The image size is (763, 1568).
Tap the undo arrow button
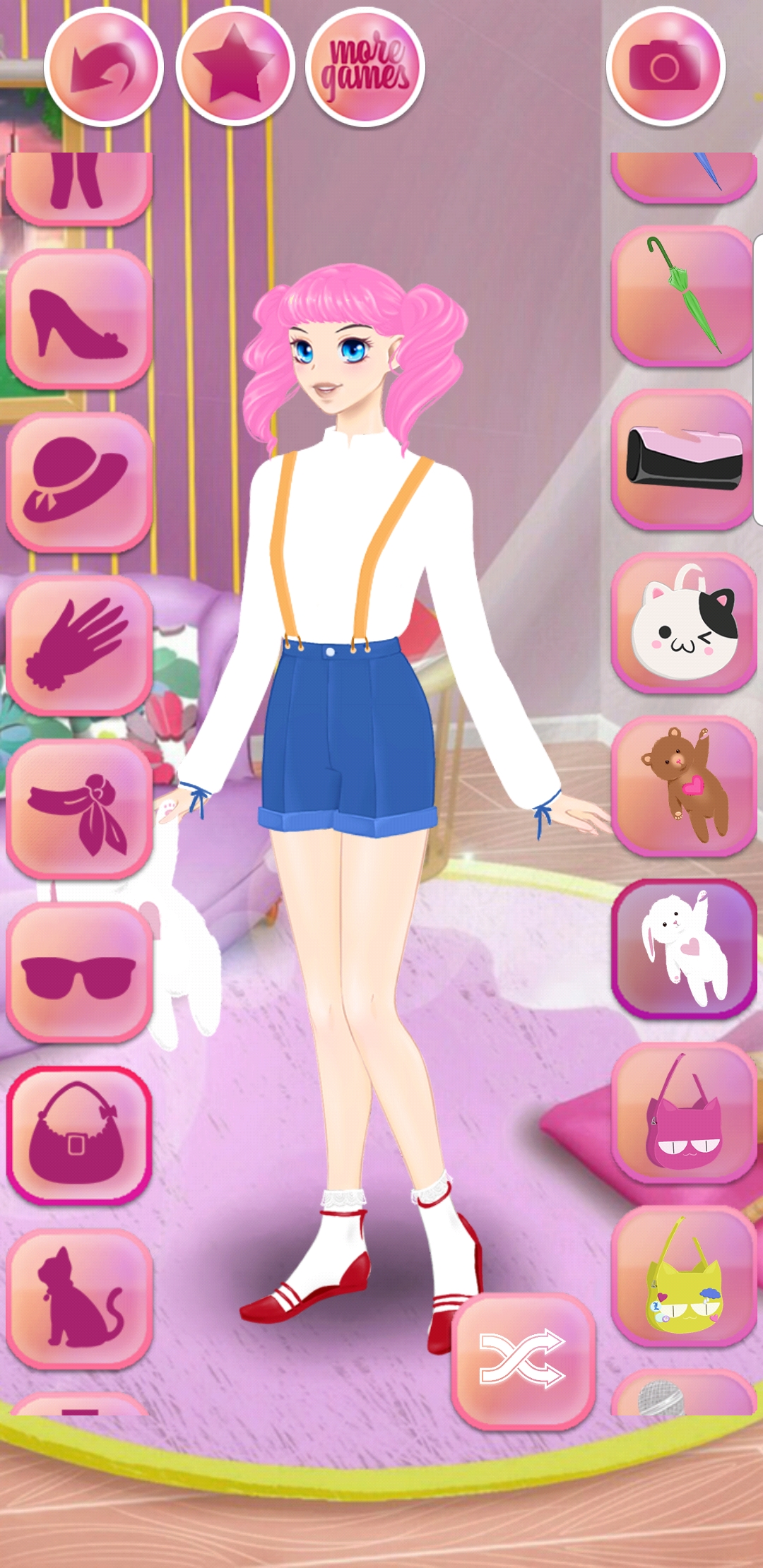(104, 67)
